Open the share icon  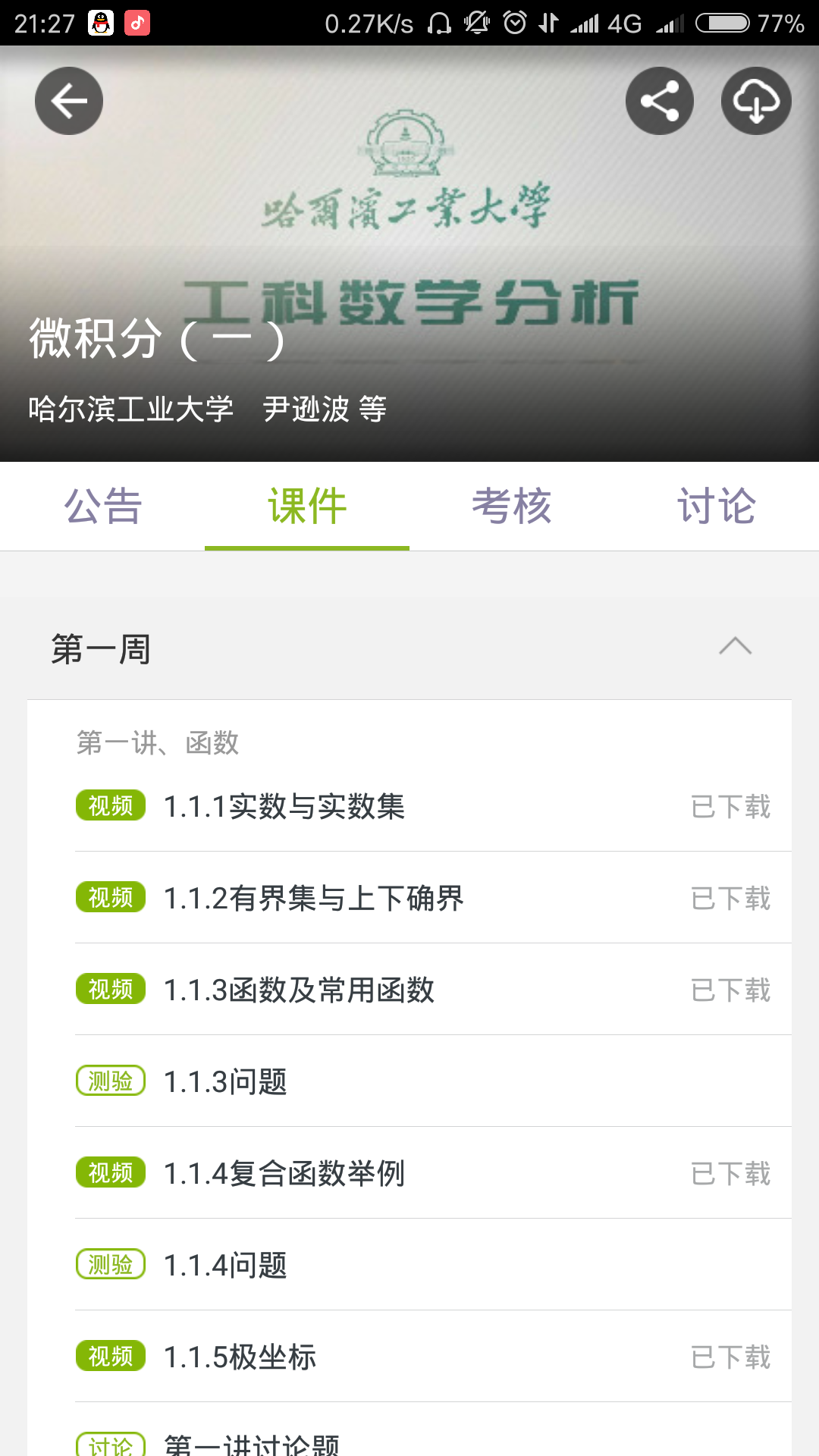pyautogui.click(x=659, y=100)
